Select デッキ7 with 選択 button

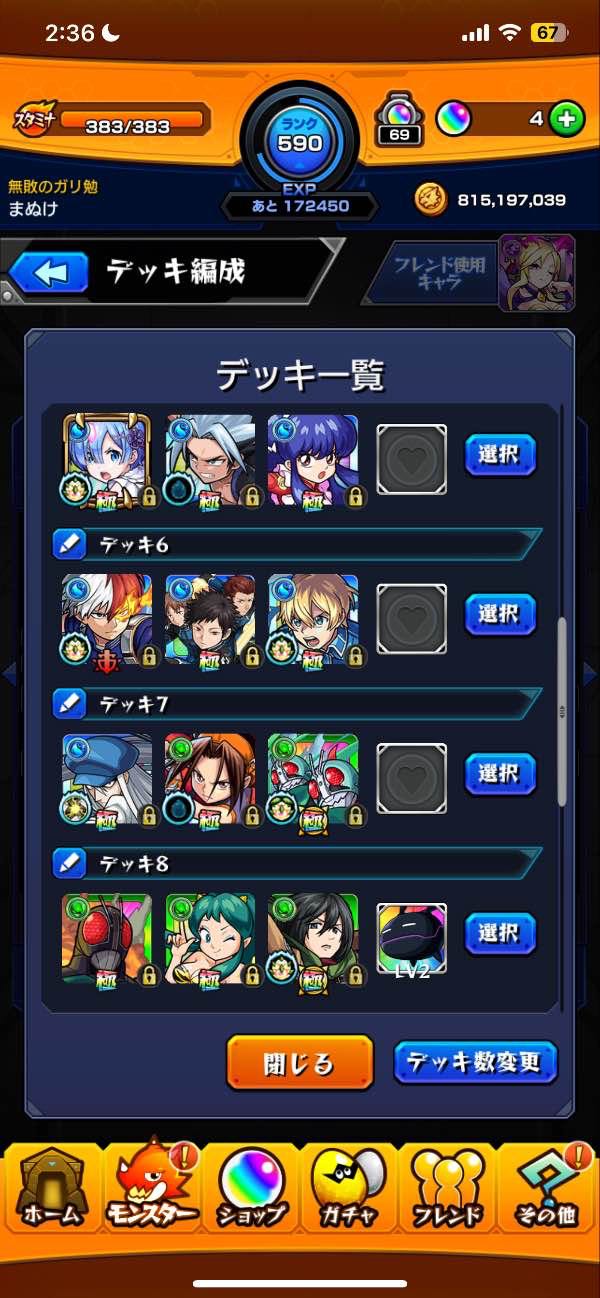[500, 773]
